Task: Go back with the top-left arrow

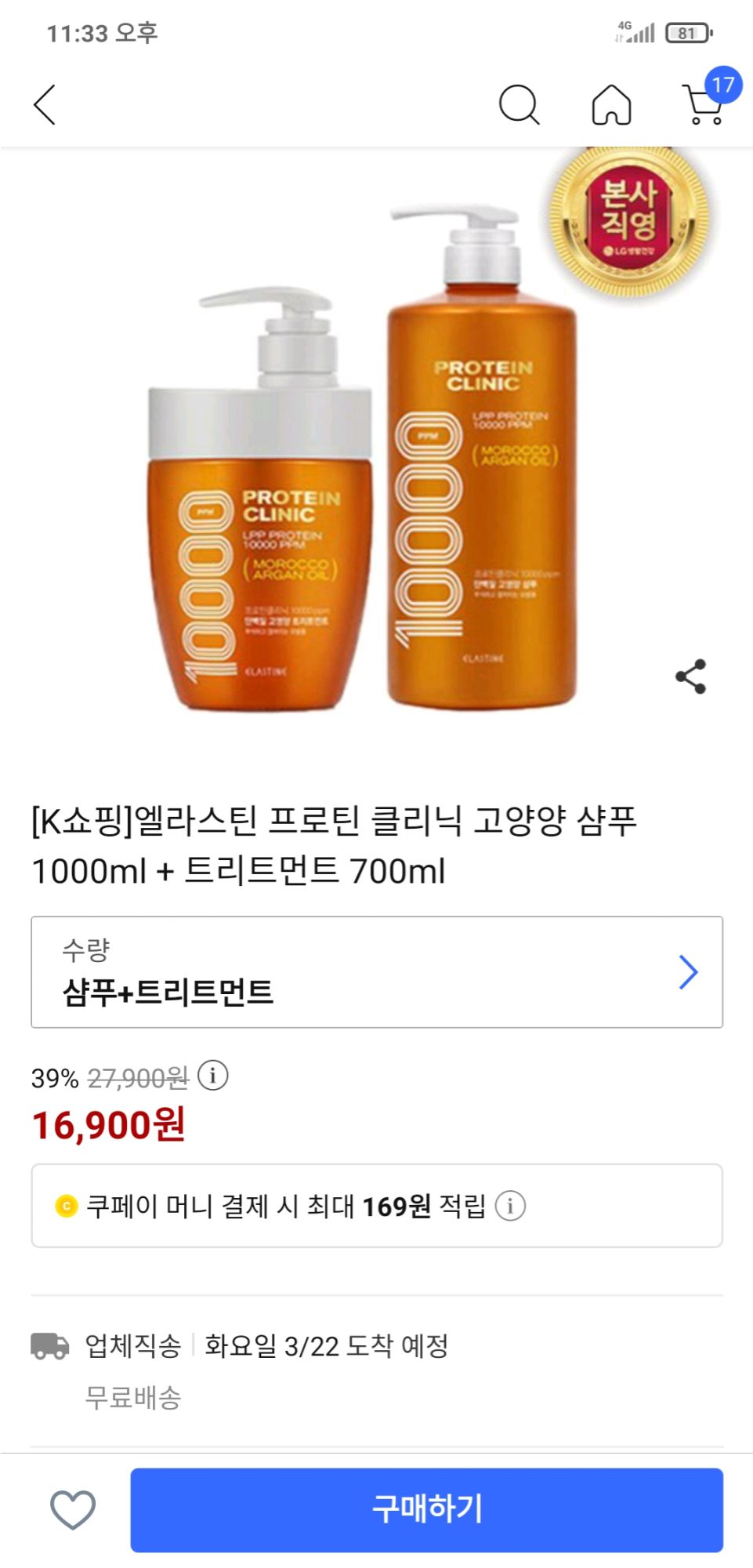Action: [x=45, y=104]
